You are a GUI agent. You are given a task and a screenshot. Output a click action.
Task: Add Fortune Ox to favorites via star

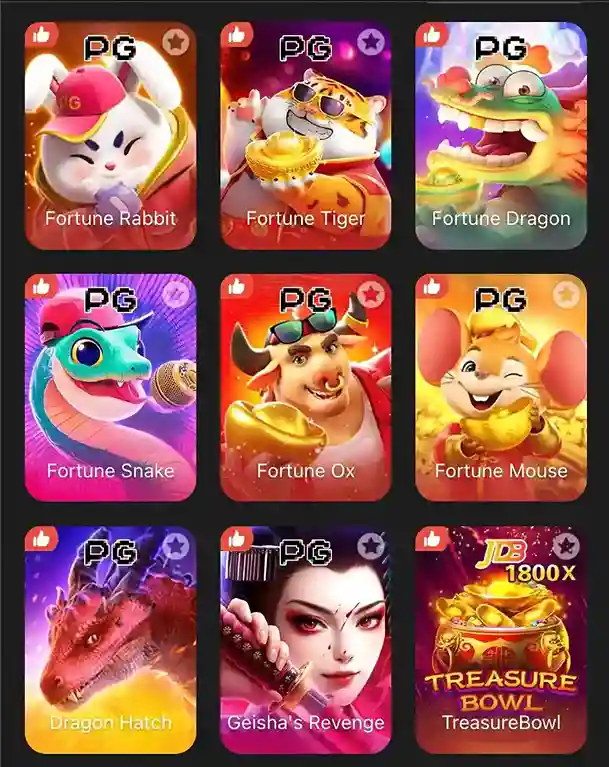point(371,294)
